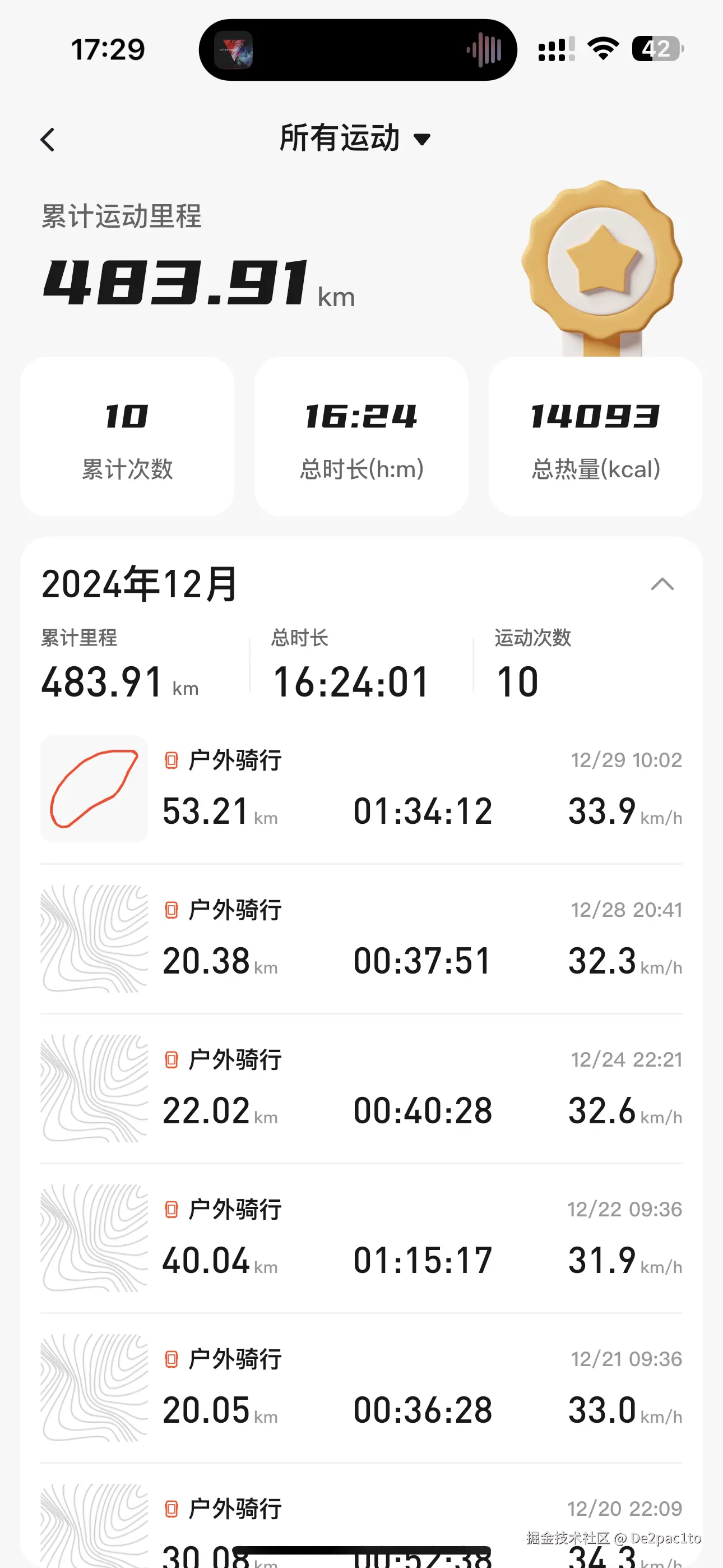
Task: Tap the battery indicator showing 42
Action: click(656, 50)
